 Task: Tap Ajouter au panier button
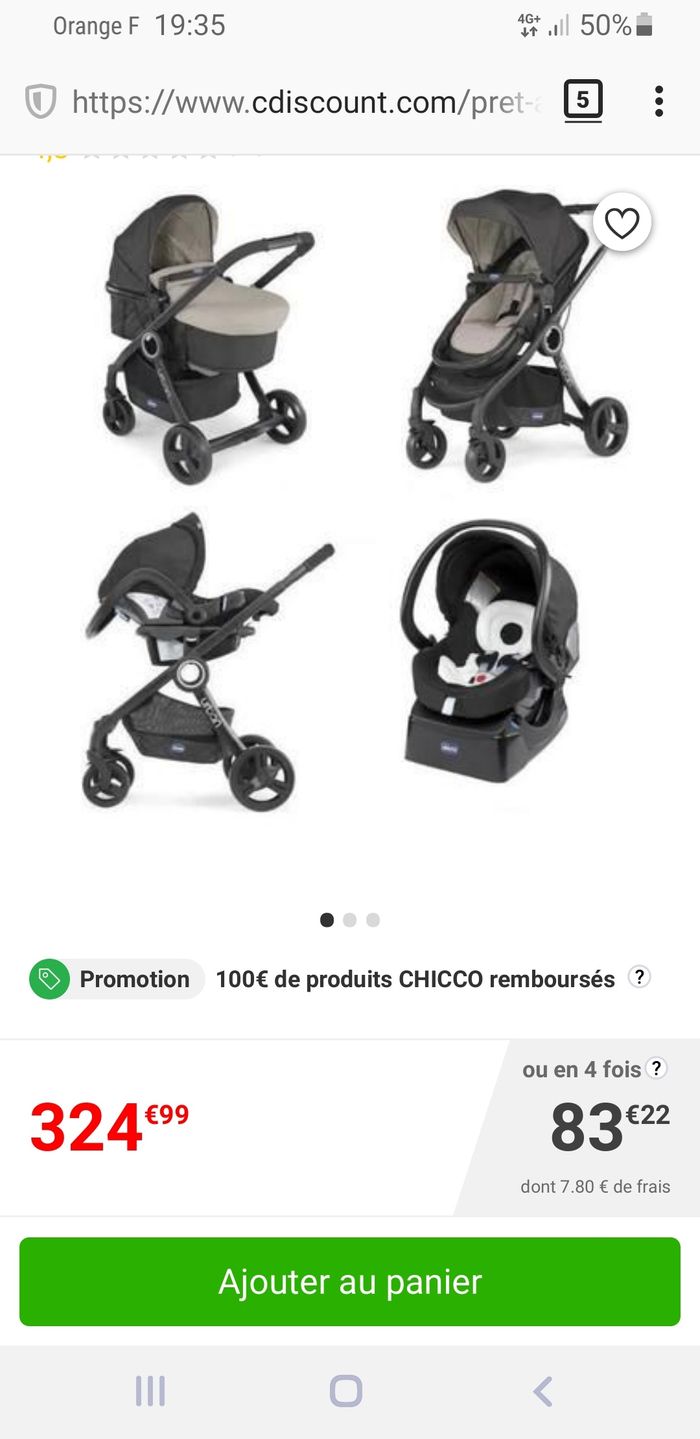350,1281
